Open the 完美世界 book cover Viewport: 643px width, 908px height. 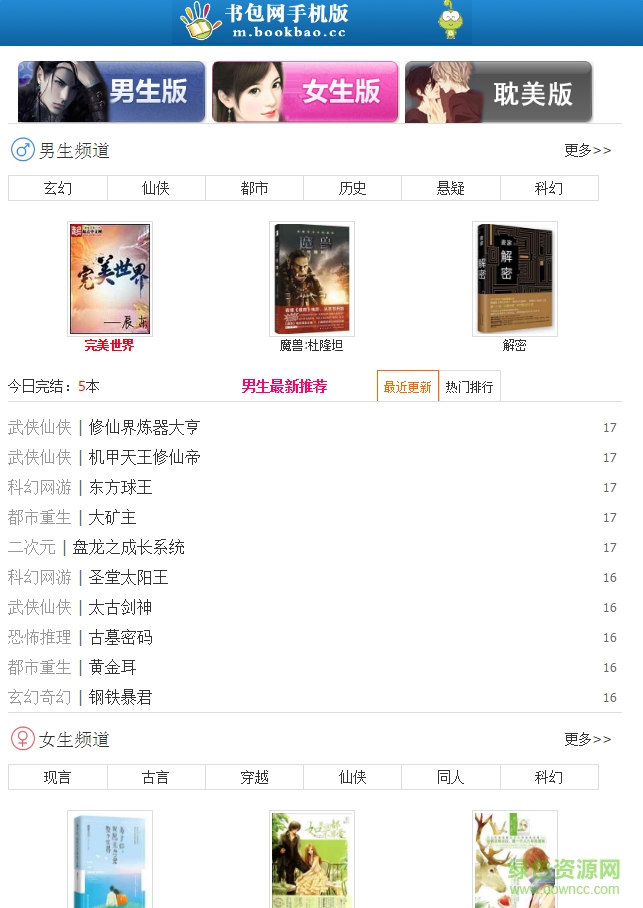[109, 279]
